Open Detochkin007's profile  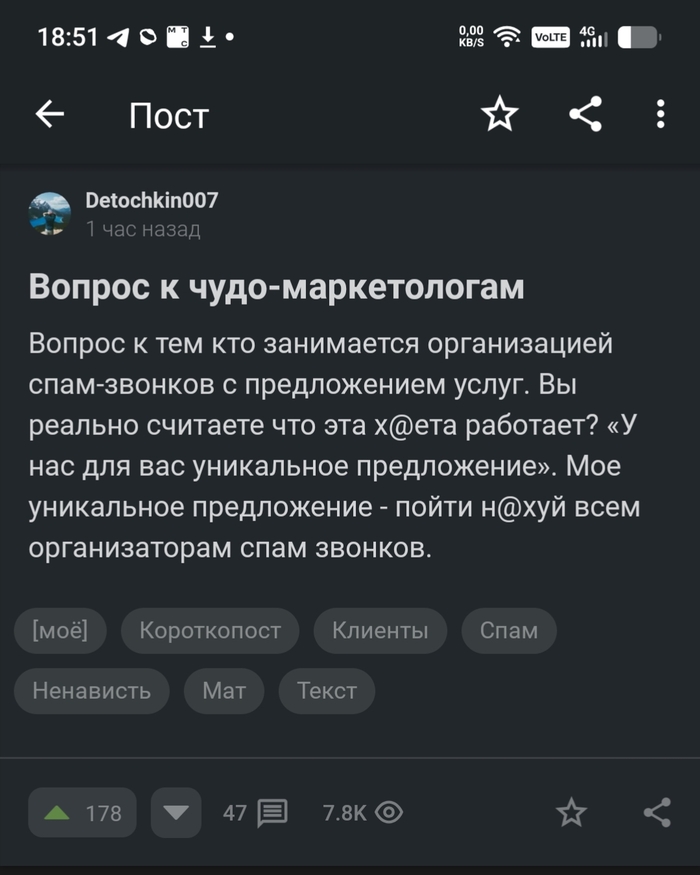click(x=151, y=200)
